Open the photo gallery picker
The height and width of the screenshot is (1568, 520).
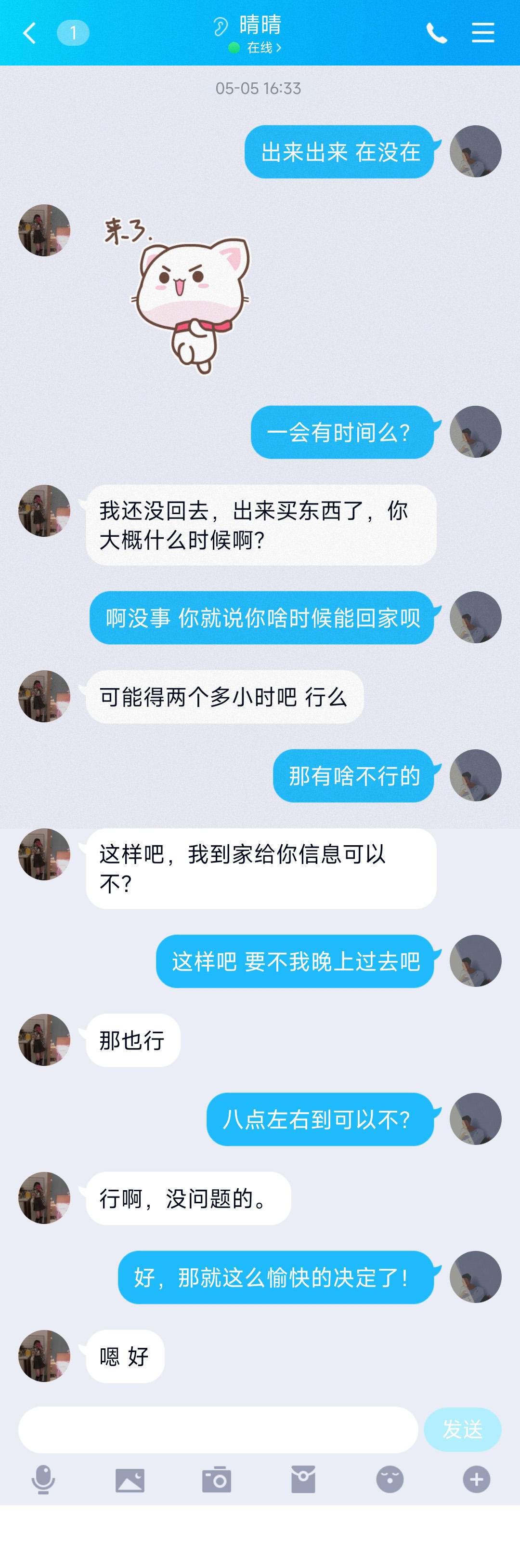[x=130, y=1480]
